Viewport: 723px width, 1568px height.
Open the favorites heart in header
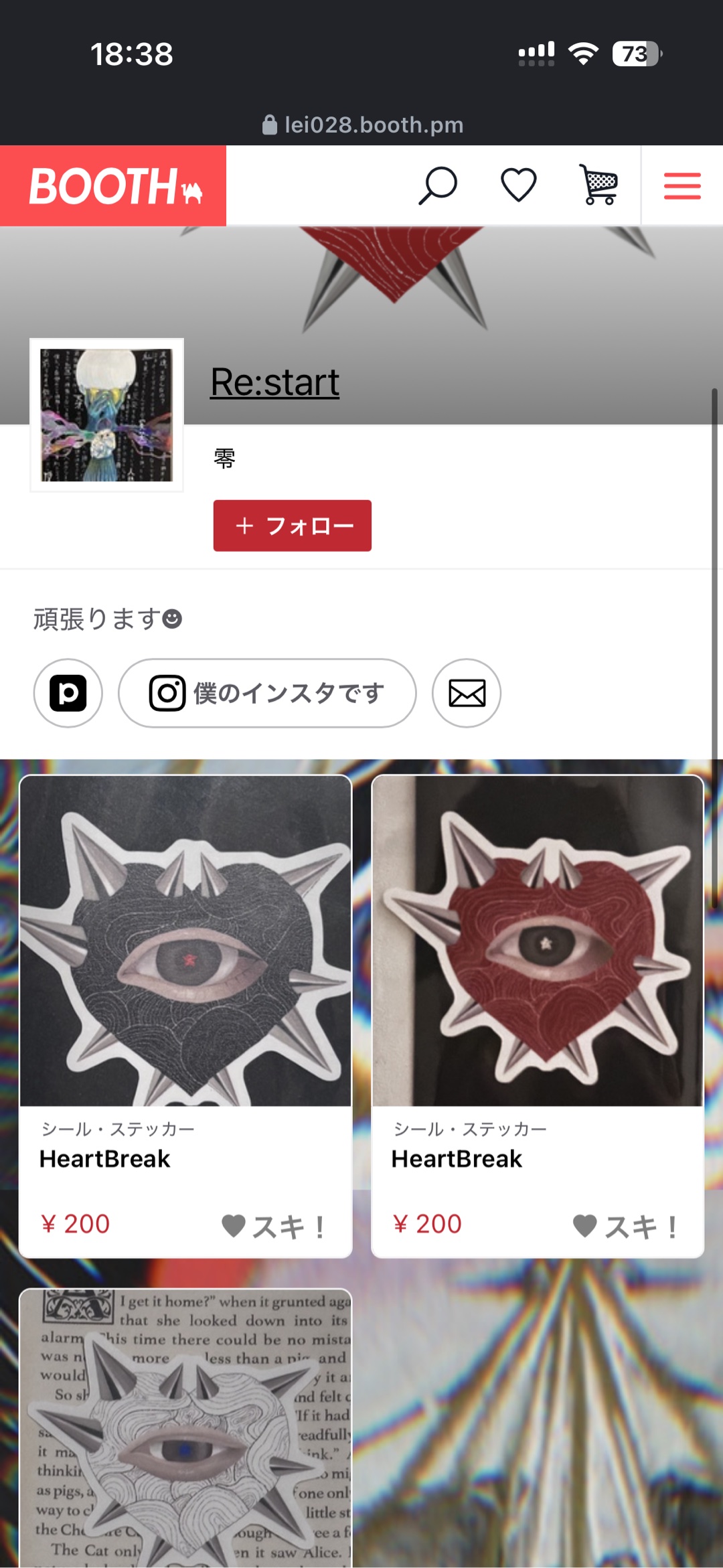(x=519, y=185)
